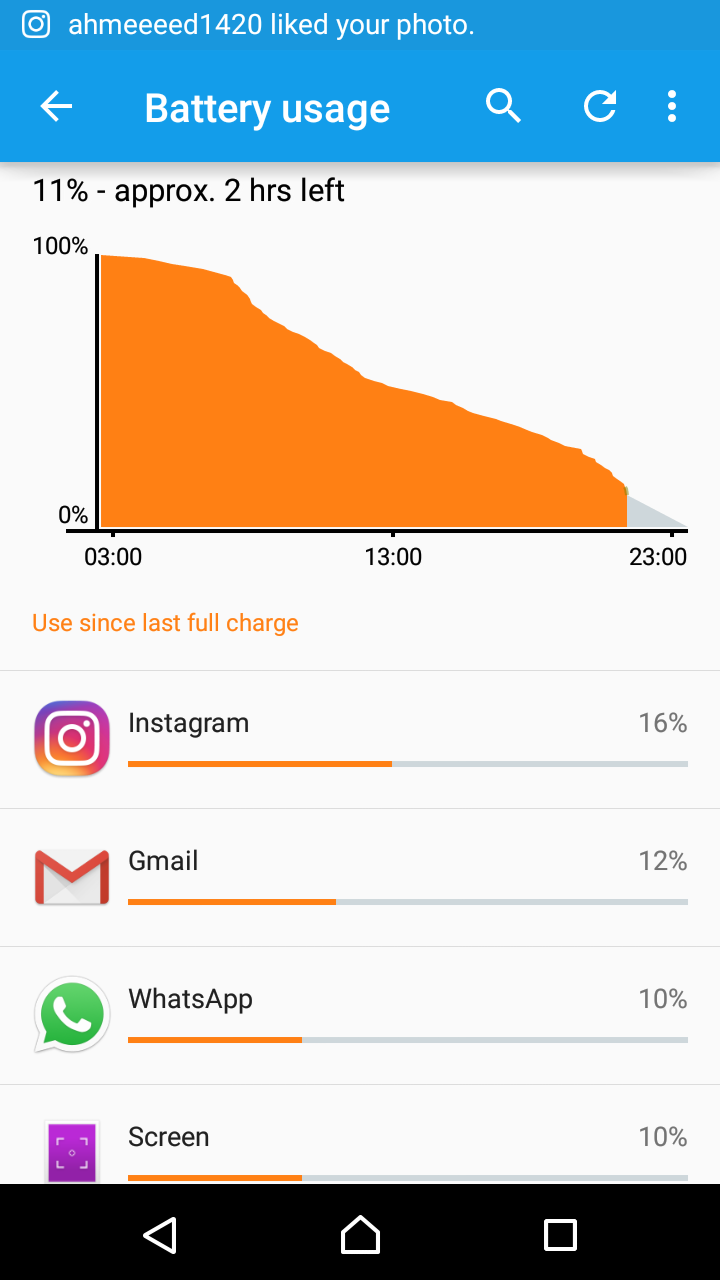View Gmail battery usage details
This screenshot has height=1280, width=720.
[x=360, y=878]
